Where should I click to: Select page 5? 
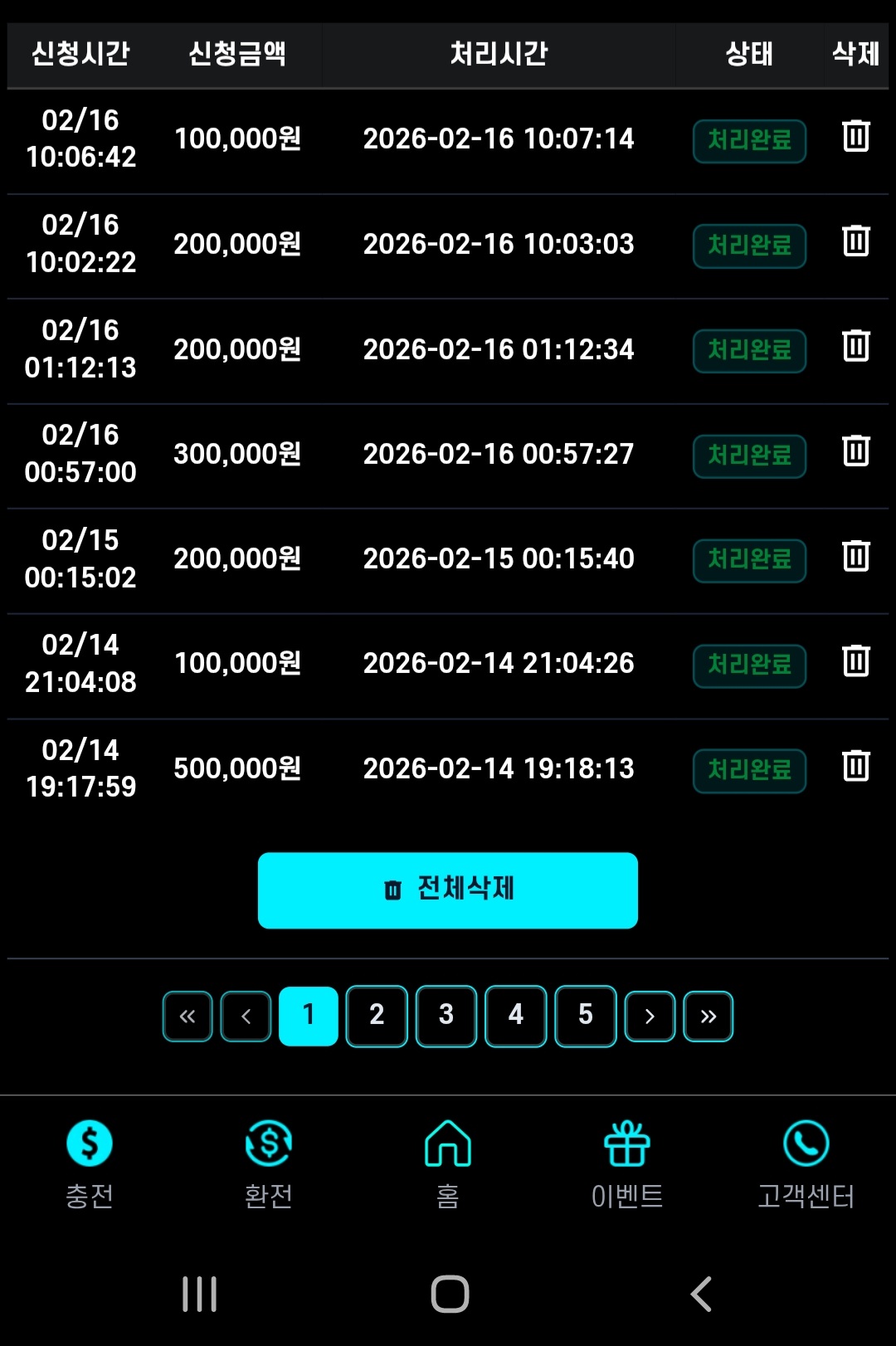tap(586, 1016)
